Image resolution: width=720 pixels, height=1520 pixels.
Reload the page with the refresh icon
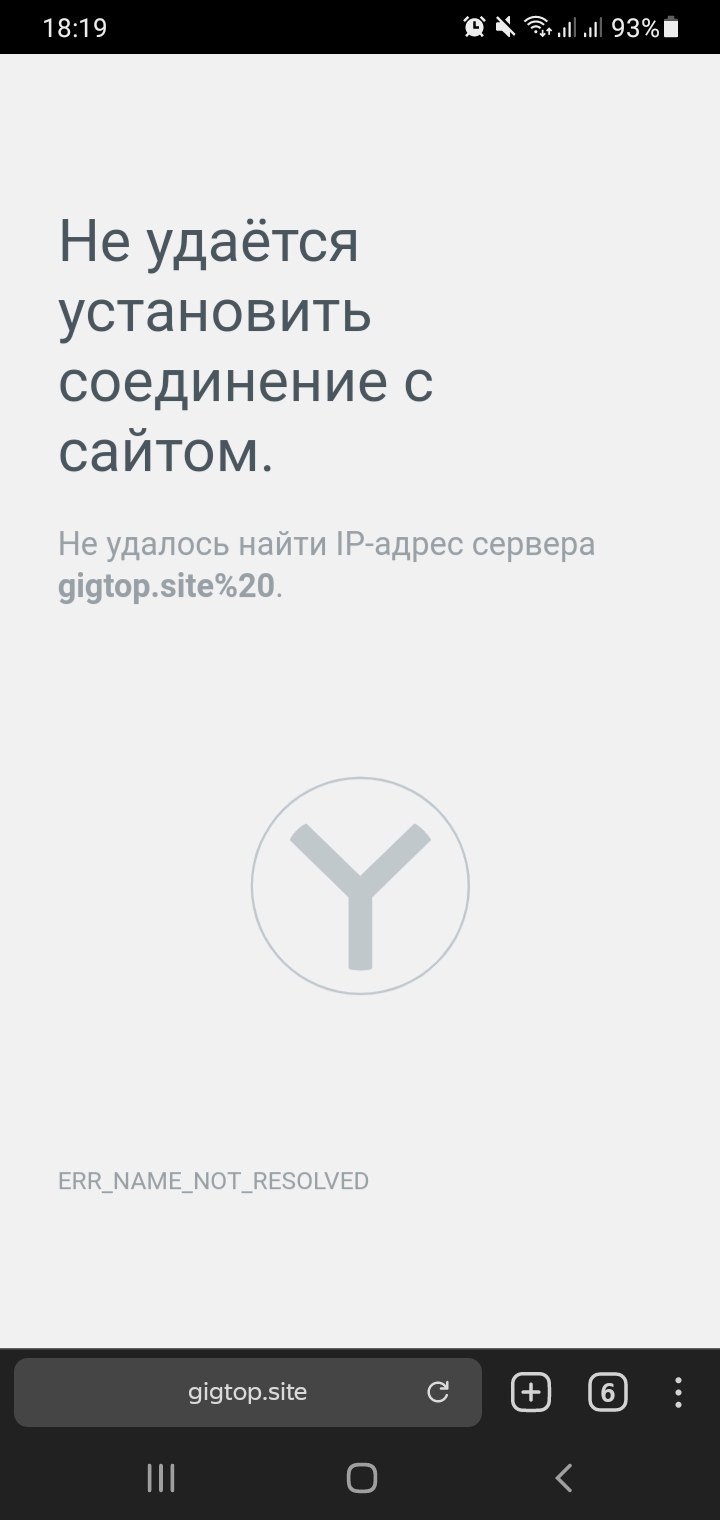click(438, 1392)
